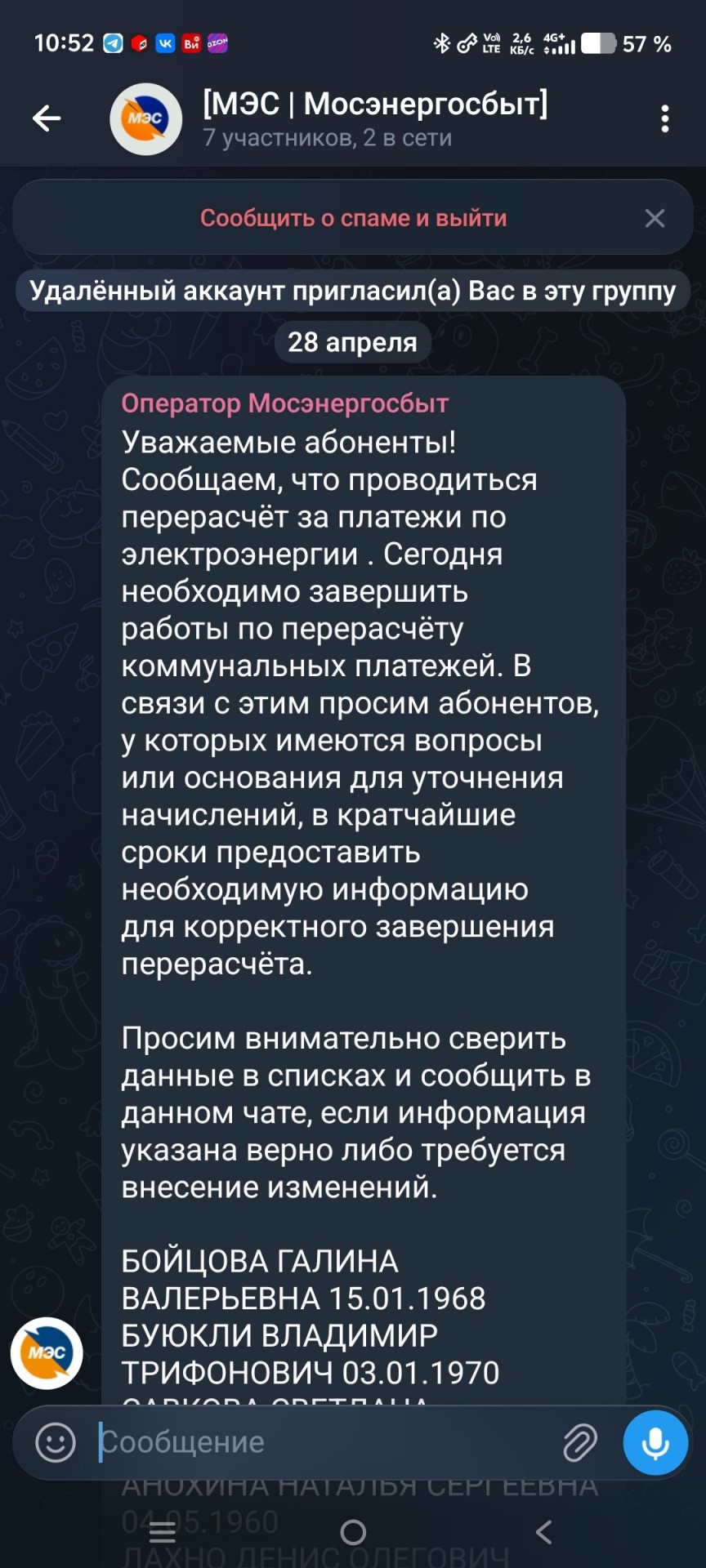The height and width of the screenshot is (1568, 706).
Task: Open the three-dot overflow menu
Action: [665, 119]
